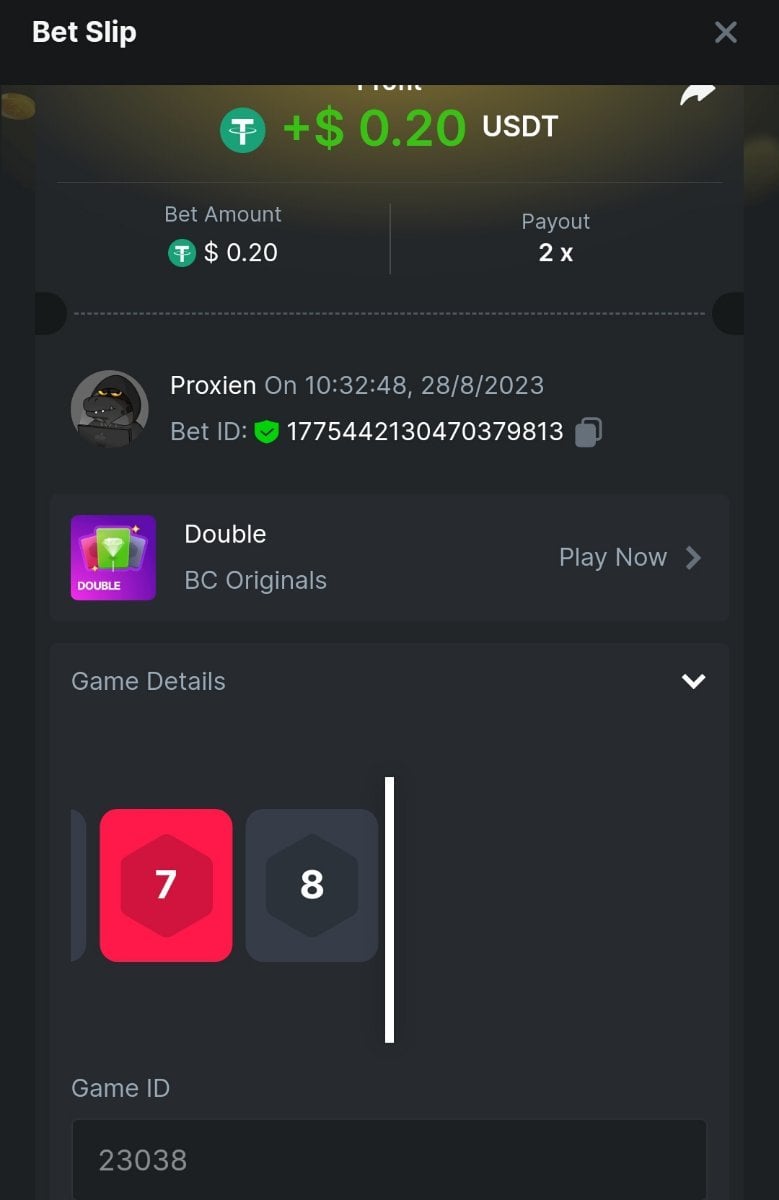Open the Double game via Play Now

click(x=629, y=557)
